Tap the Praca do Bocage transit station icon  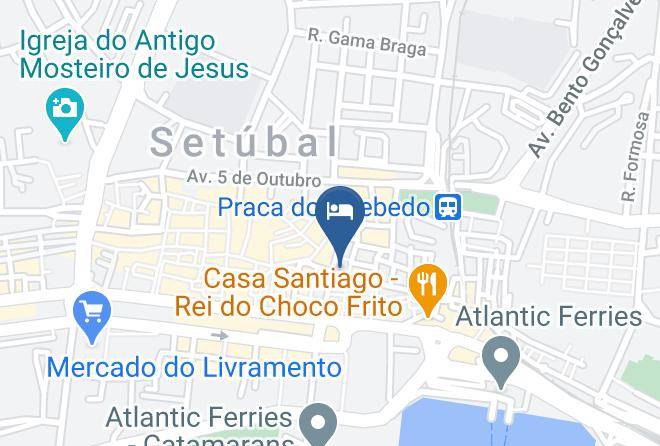click(448, 207)
